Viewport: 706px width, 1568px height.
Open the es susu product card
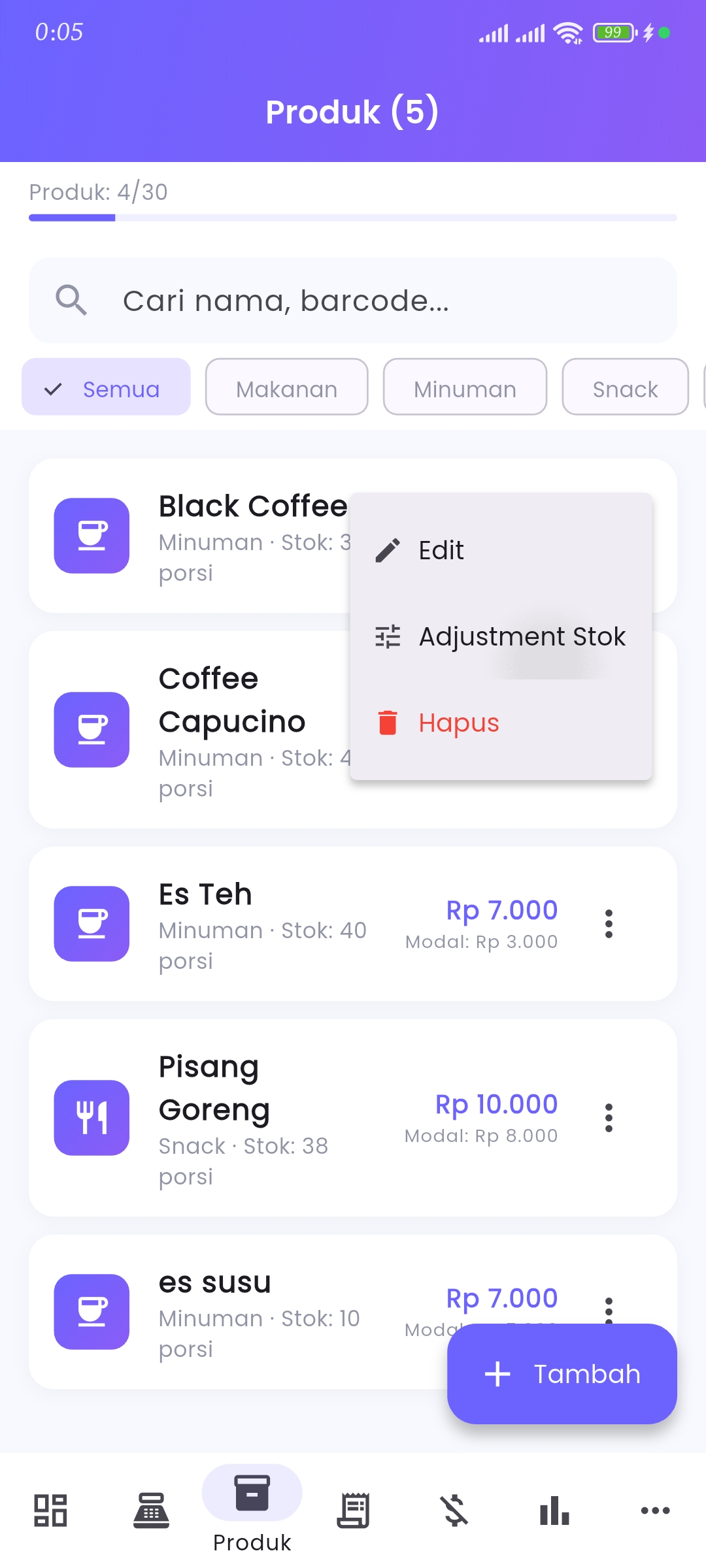[x=261, y=1312]
